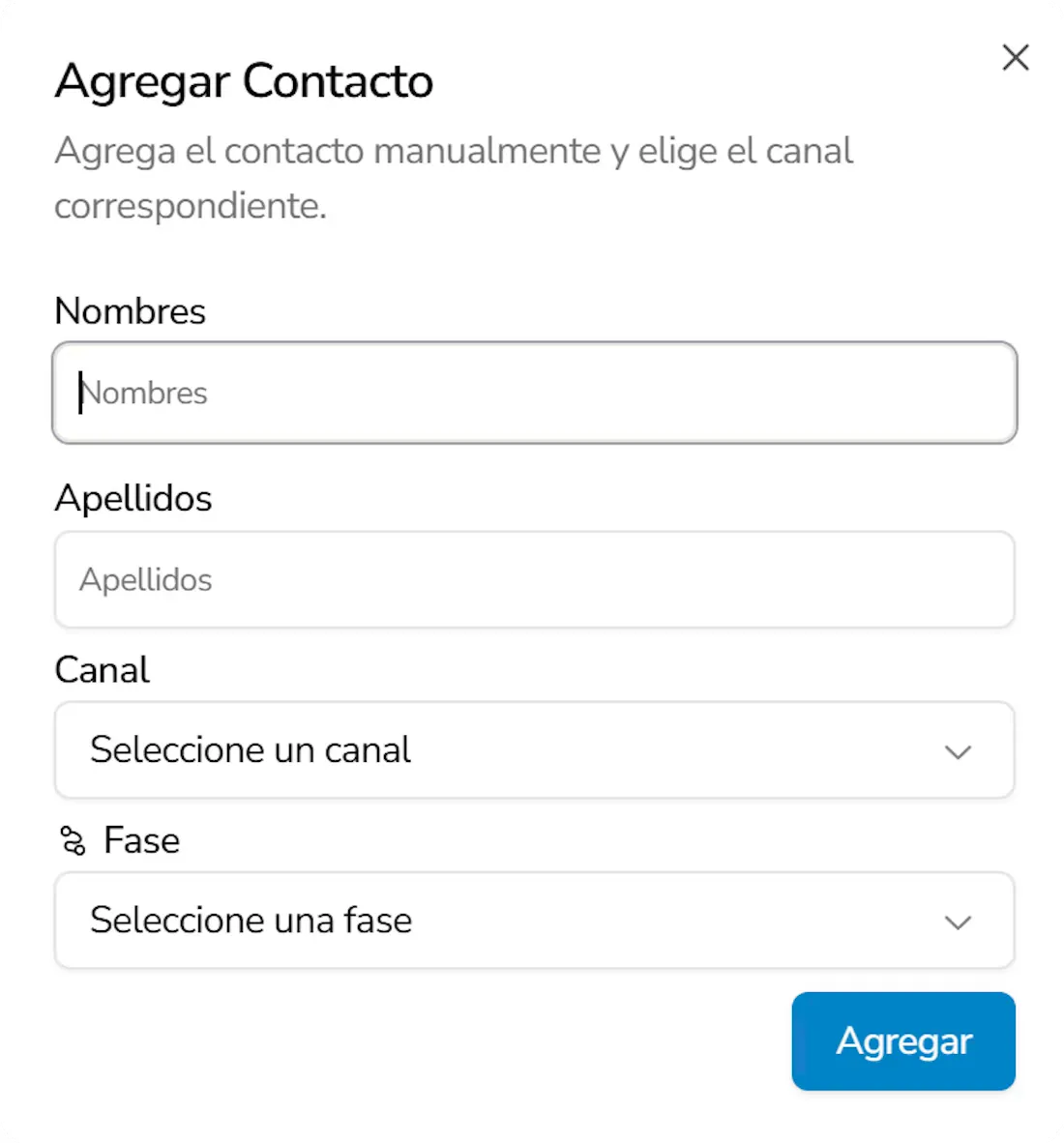
Task: Open the Seleccione un canal dropdown
Action: click(x=532, y=751)
